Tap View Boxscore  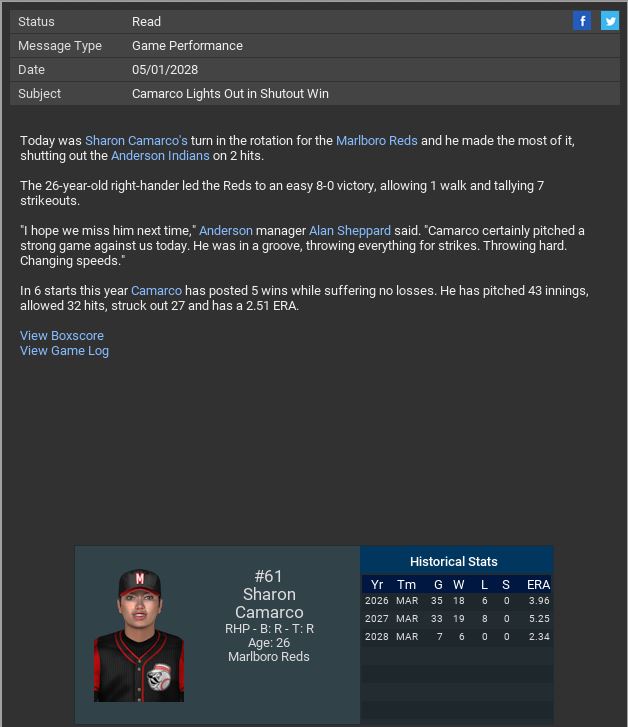[x=62, y=336]
